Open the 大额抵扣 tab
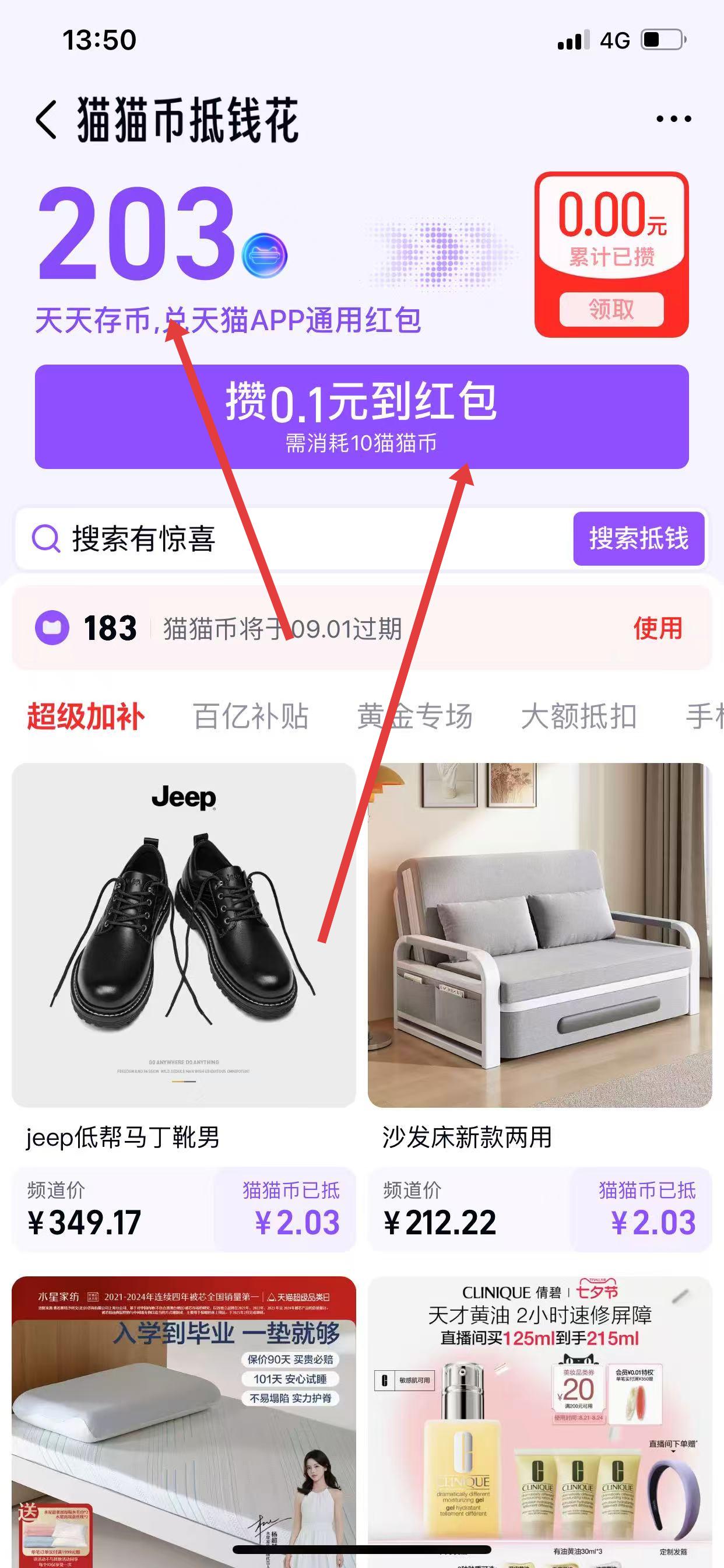 579,716
